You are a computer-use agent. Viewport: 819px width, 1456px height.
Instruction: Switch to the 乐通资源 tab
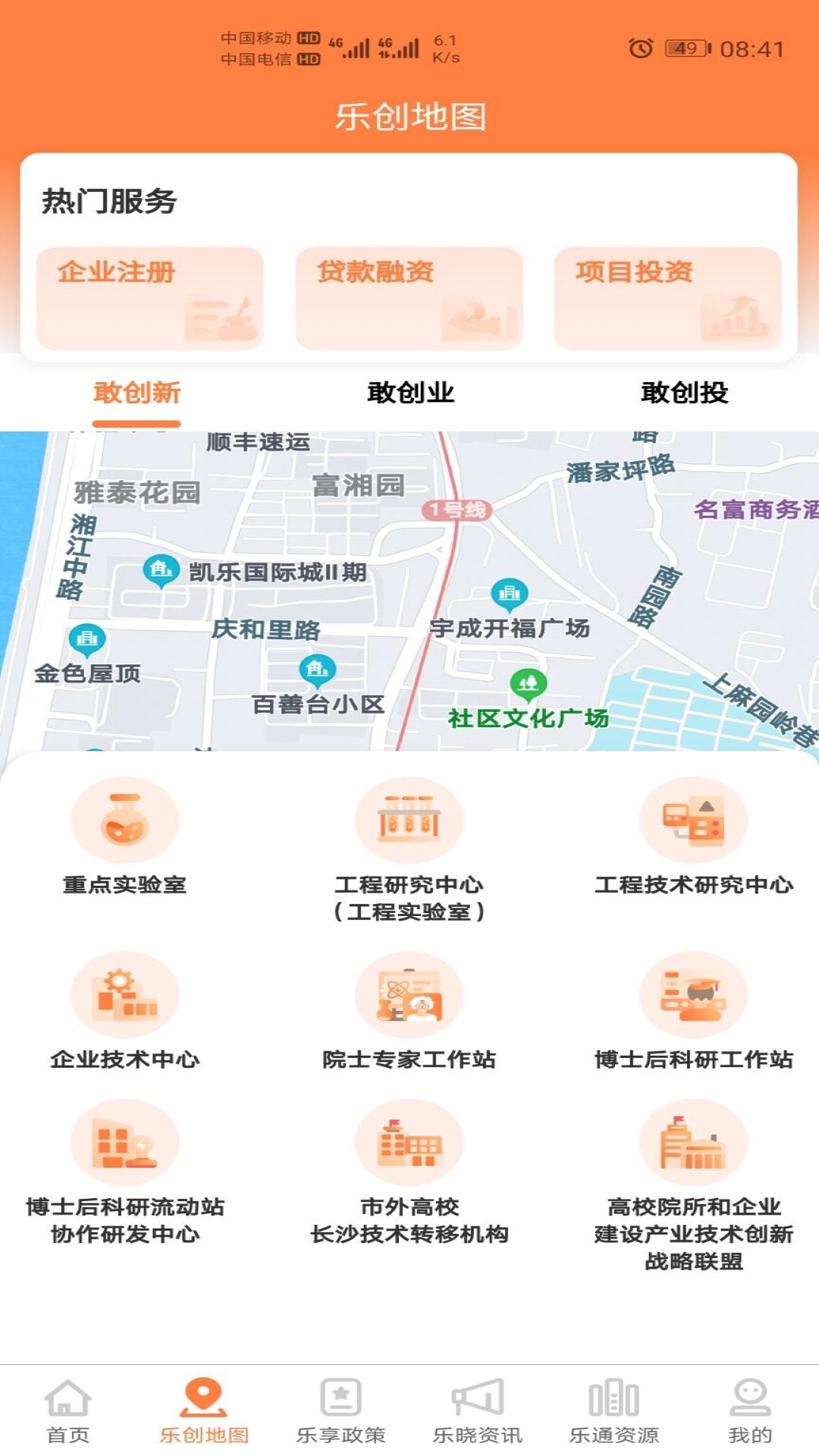[x=614, y=1411]
